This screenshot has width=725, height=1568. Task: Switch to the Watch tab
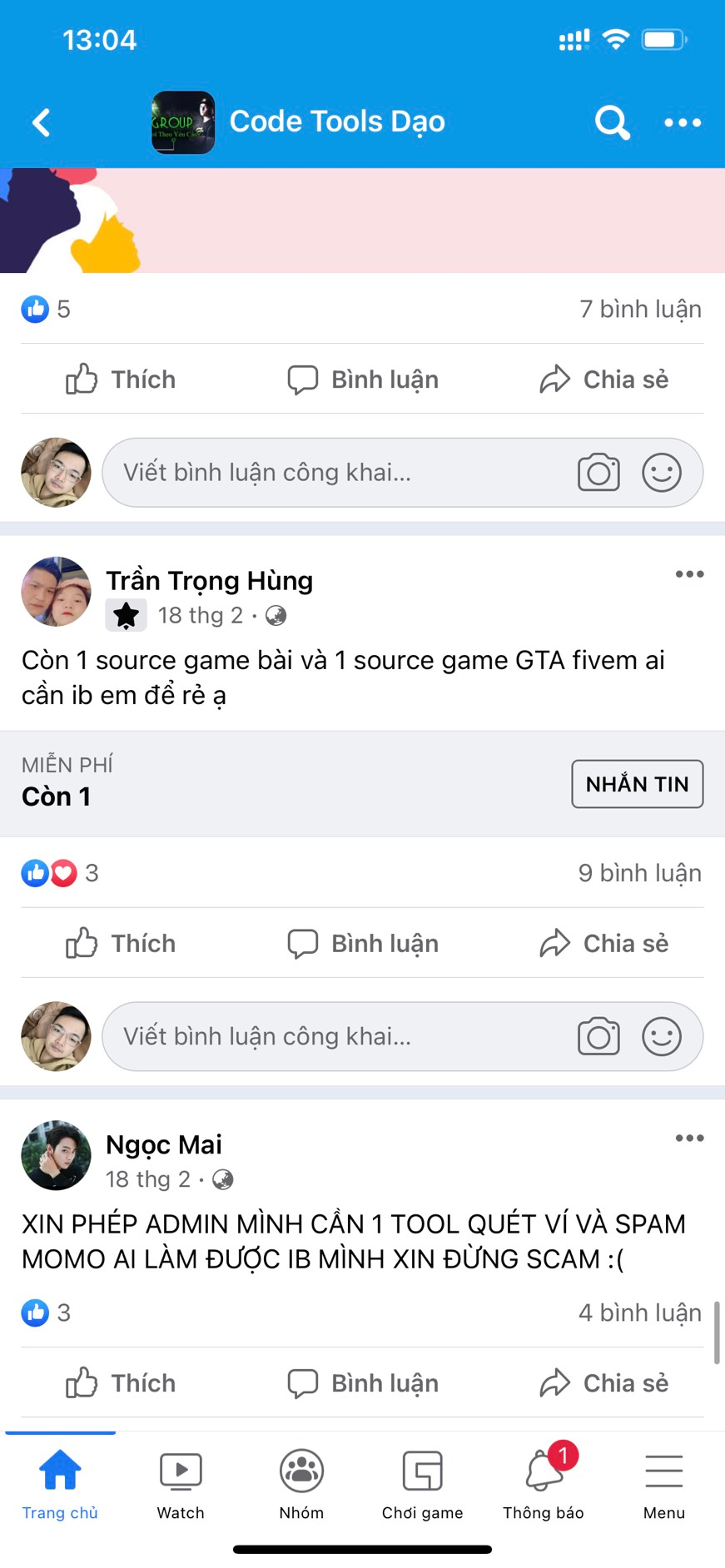181,1486
